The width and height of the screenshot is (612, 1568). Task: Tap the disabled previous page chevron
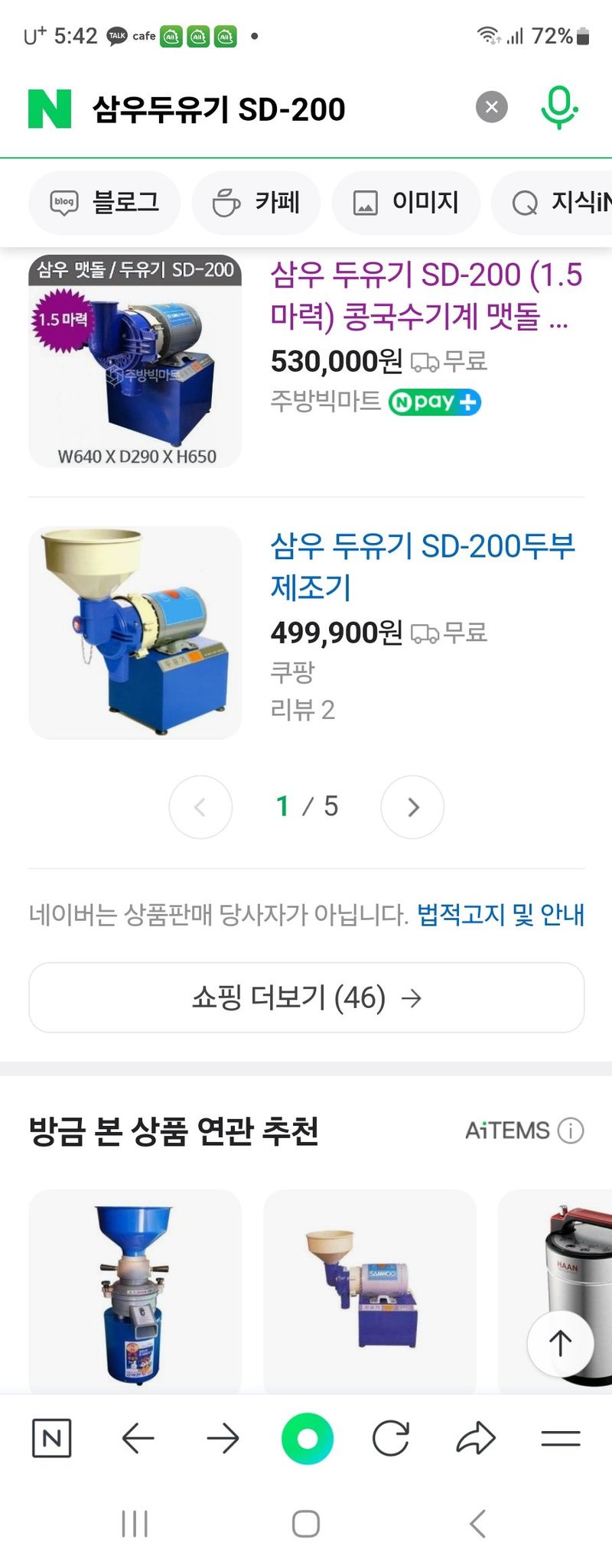200,807
